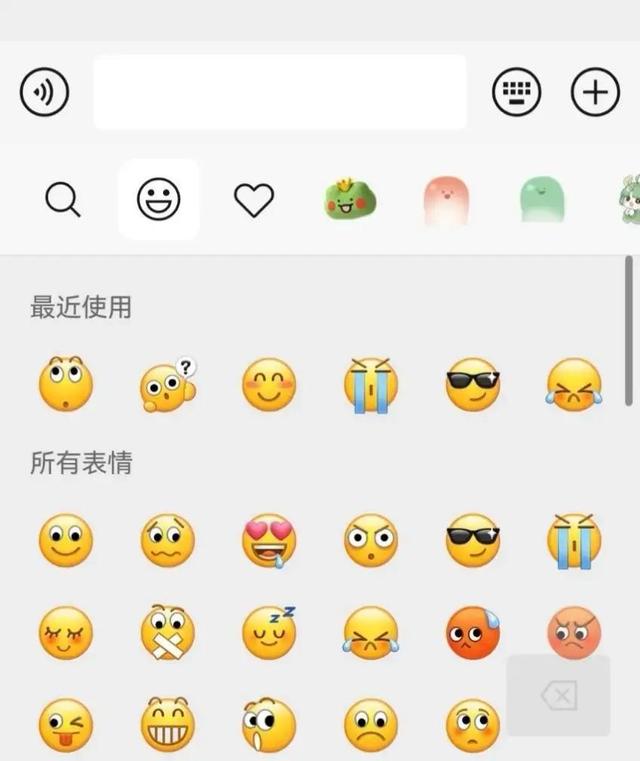Open the plus attachments menu
Image resolution: width=640 pixels, height=761 pixels.
click(x=595, y=93)
